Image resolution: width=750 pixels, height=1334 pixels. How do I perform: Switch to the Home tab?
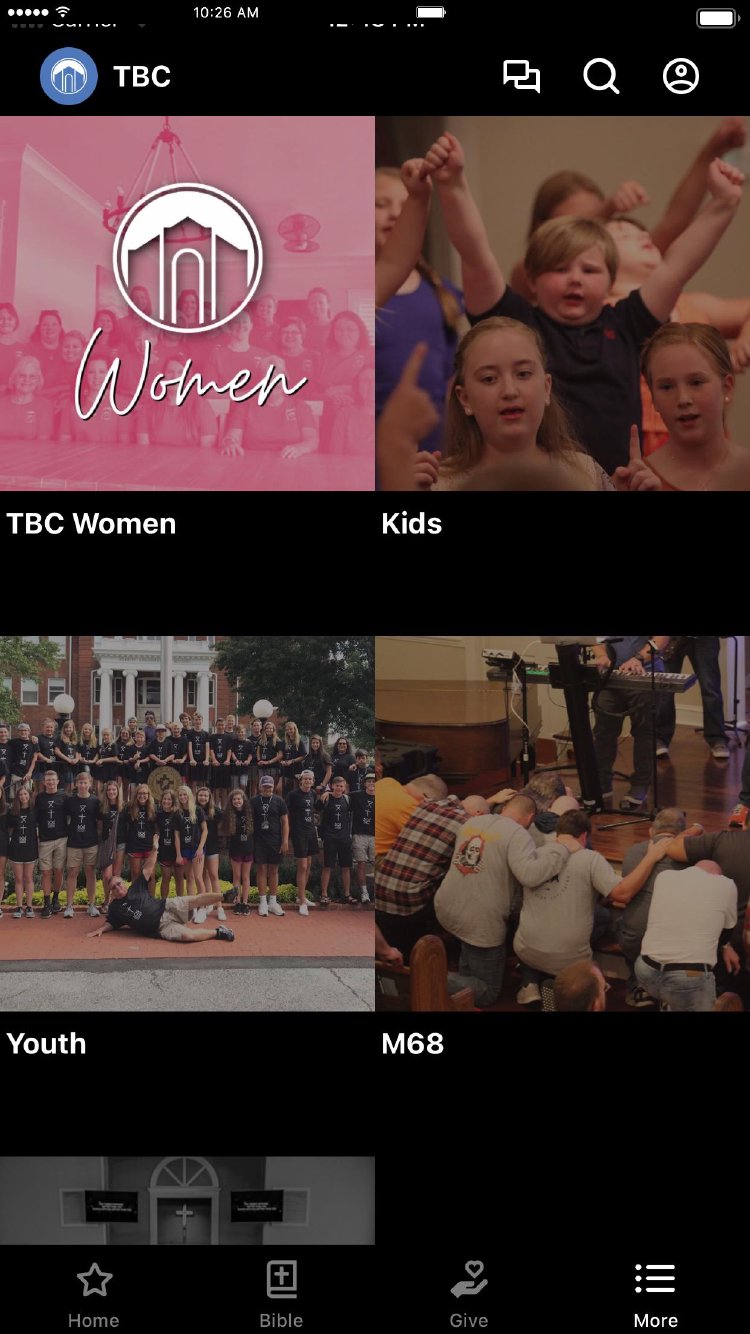click(94, 1294)
